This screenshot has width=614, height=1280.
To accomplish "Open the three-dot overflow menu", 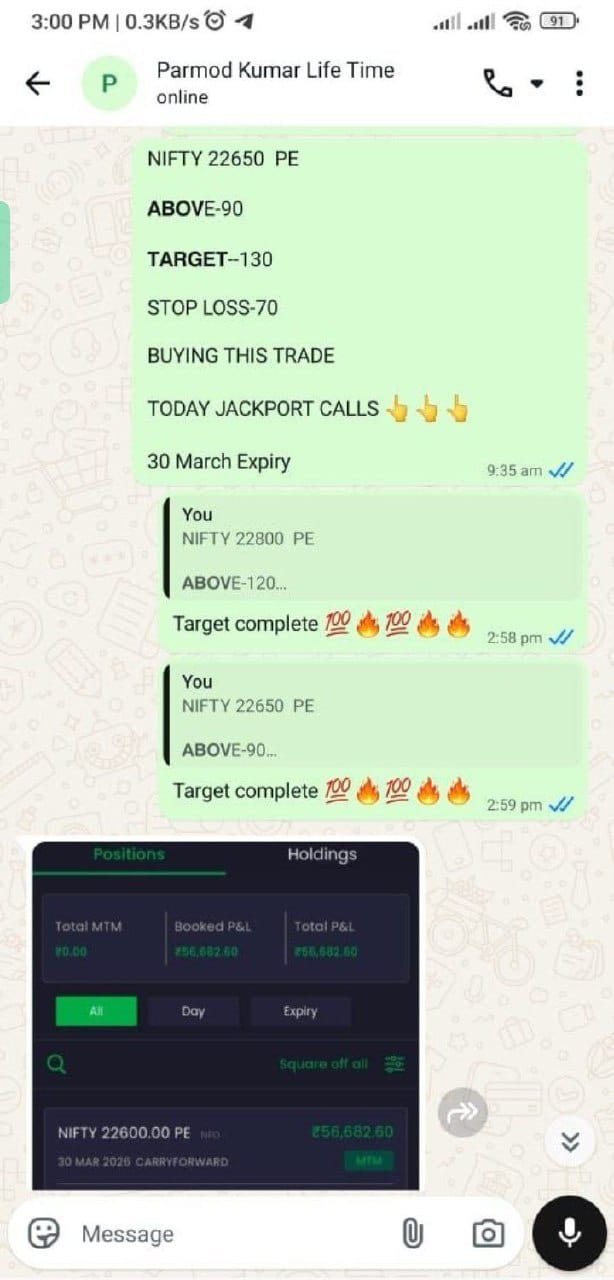I will pyautogui.click(x=579, y=83).
